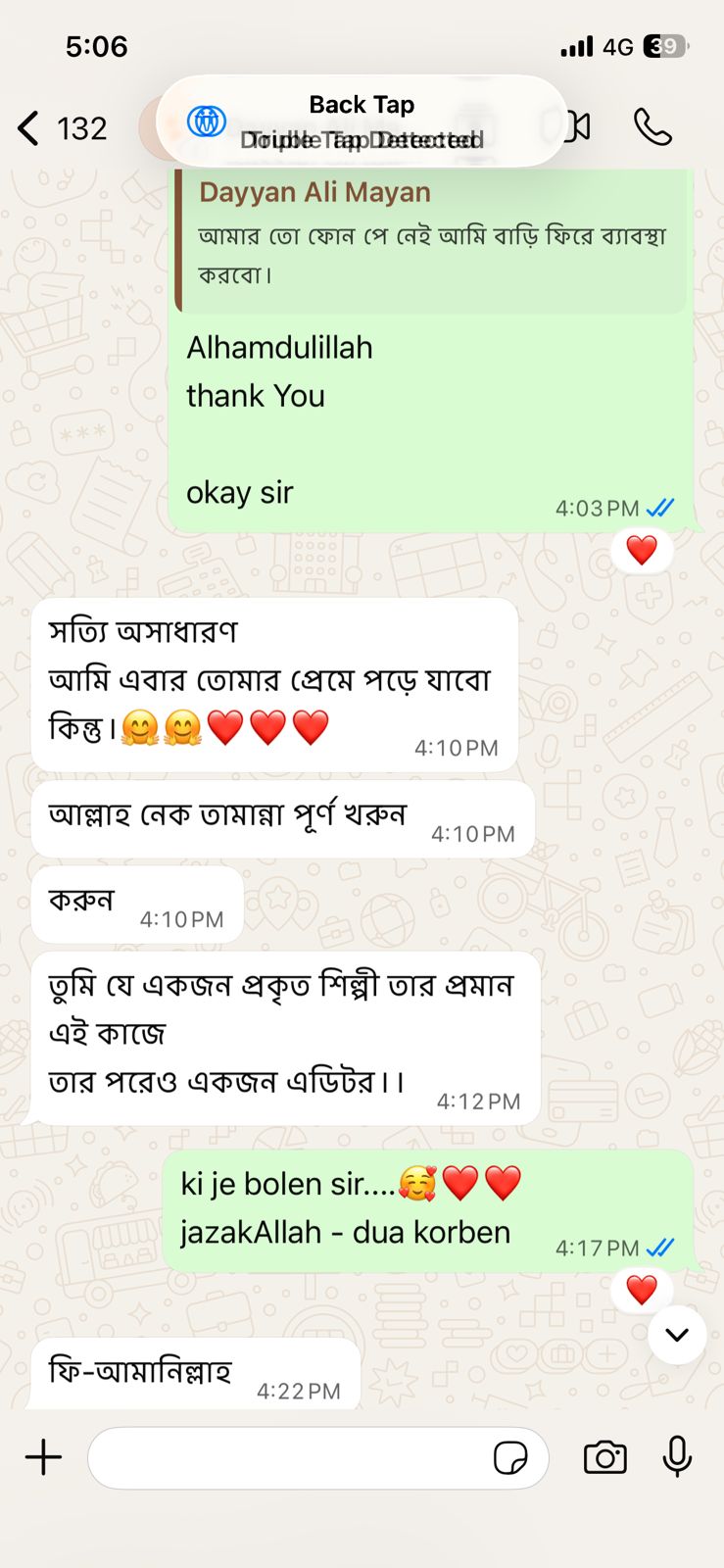Focus the message input field

click(289, 1457)
